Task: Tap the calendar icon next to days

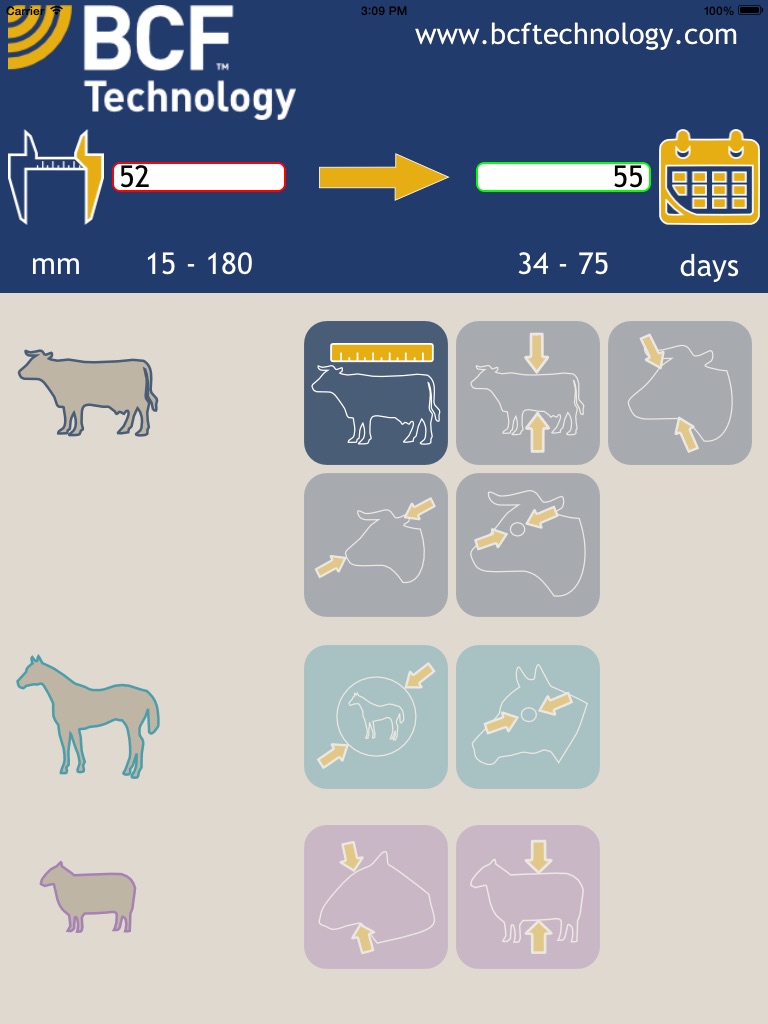Action: (709, 177)
